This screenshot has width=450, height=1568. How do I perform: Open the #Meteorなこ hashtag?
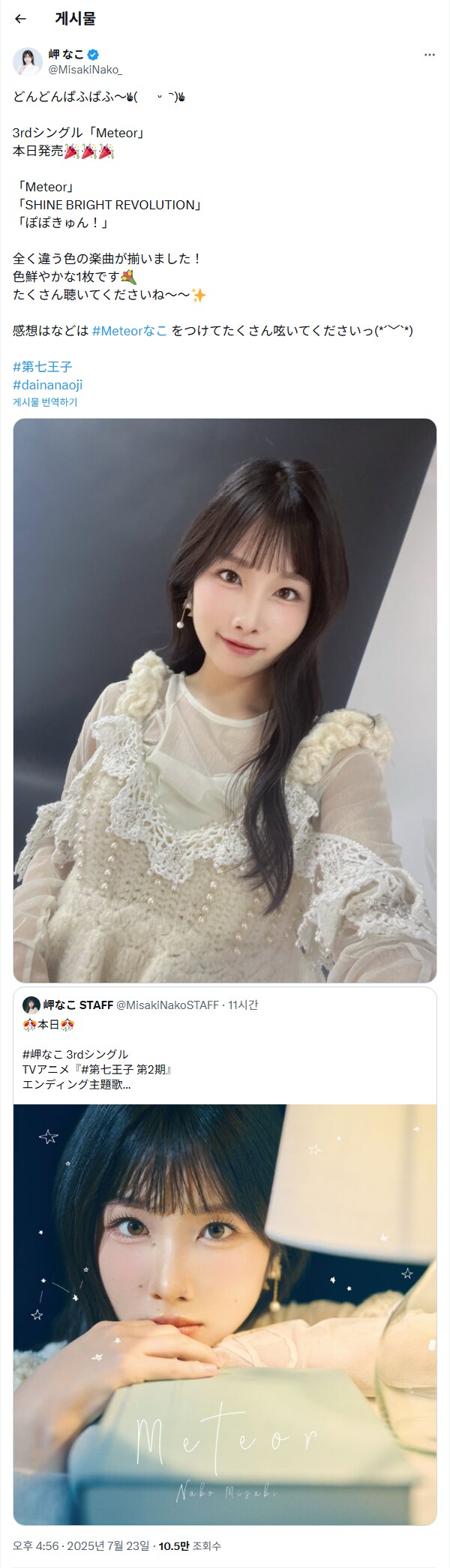[130, 331]
